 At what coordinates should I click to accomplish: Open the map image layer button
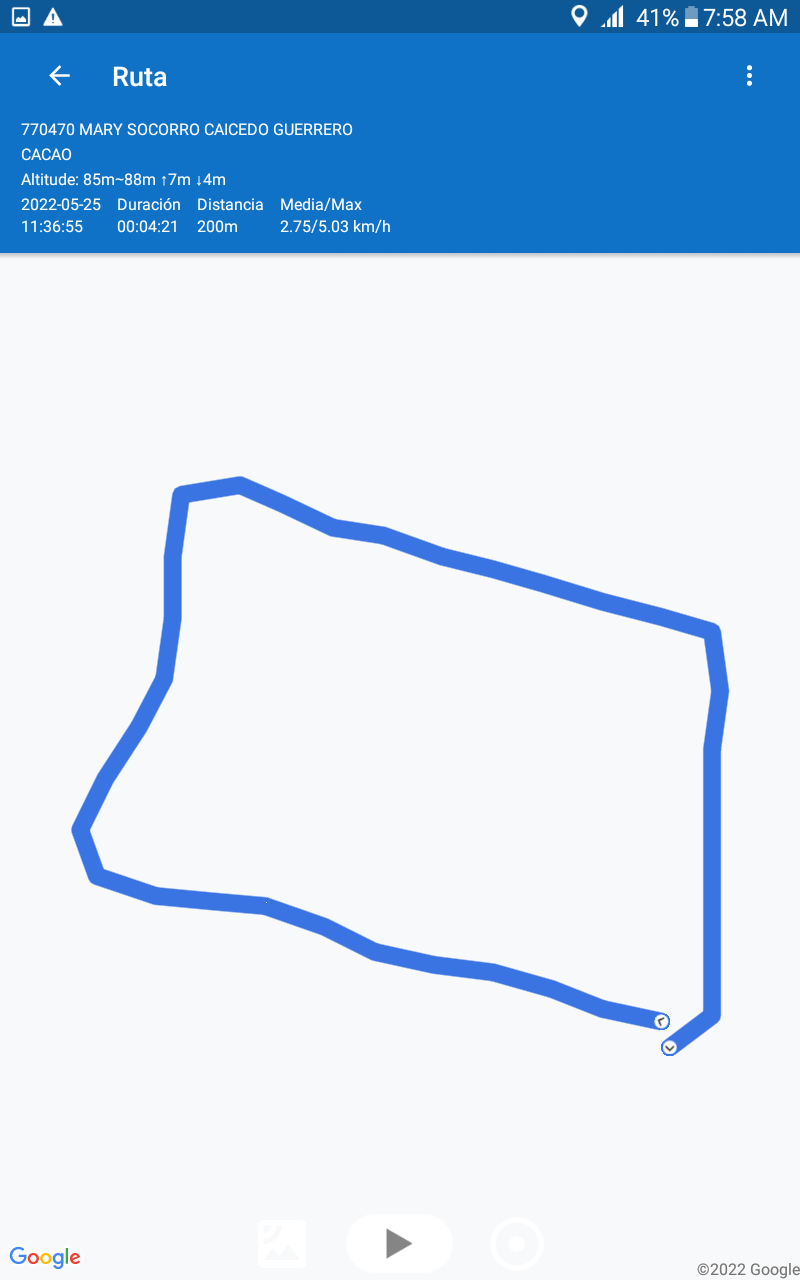point(282,1244)
